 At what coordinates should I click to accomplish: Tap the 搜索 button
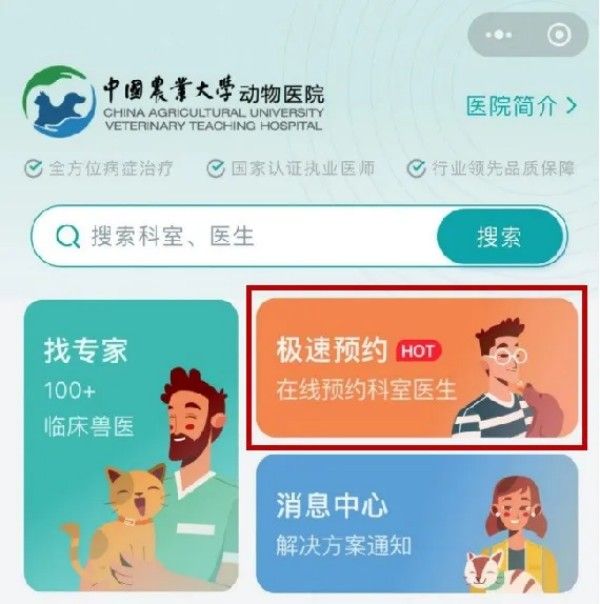(x=499, y=237)
